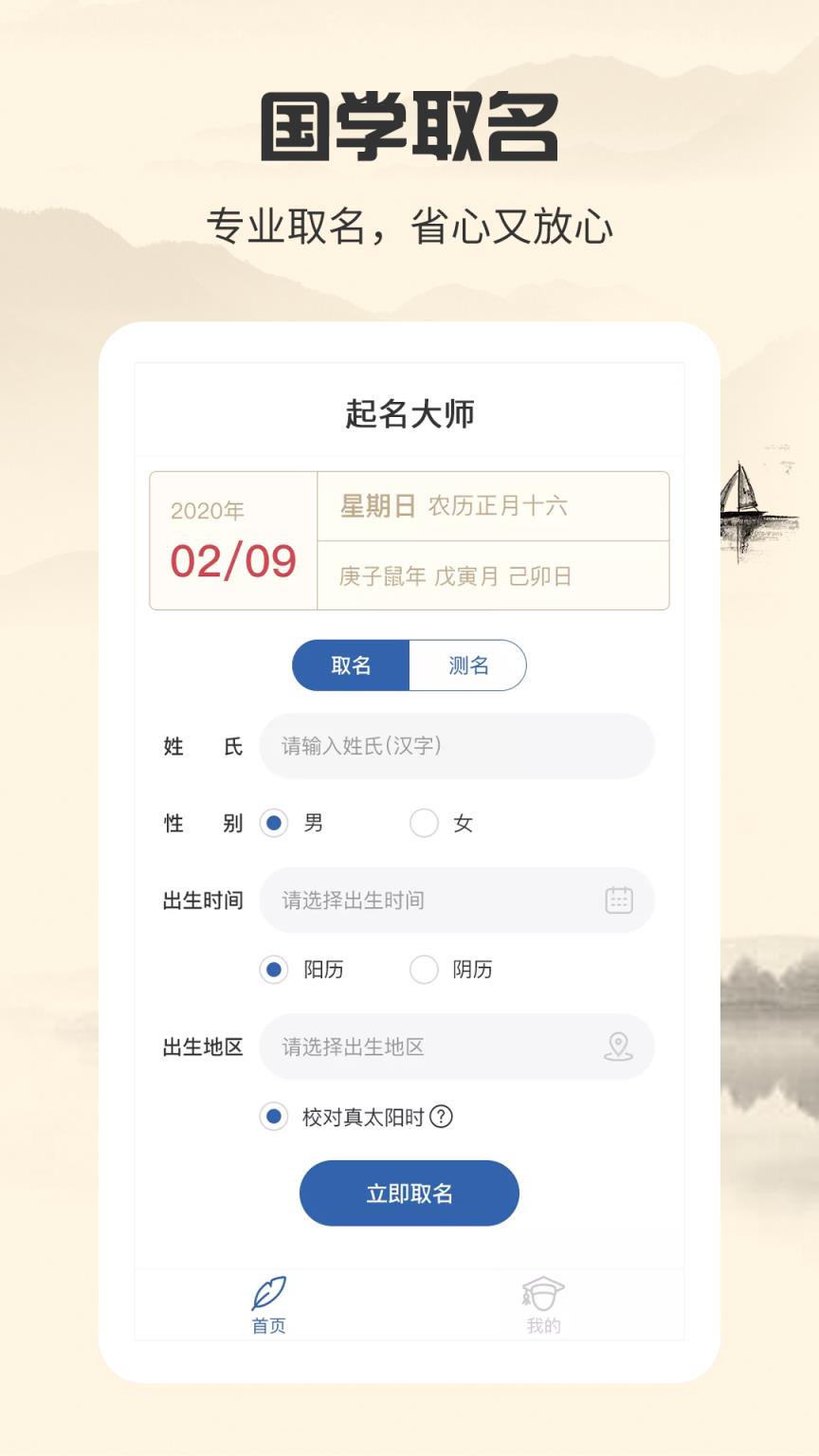
Task: Select the 阴历 calendar type option
Action: (424, 970)
